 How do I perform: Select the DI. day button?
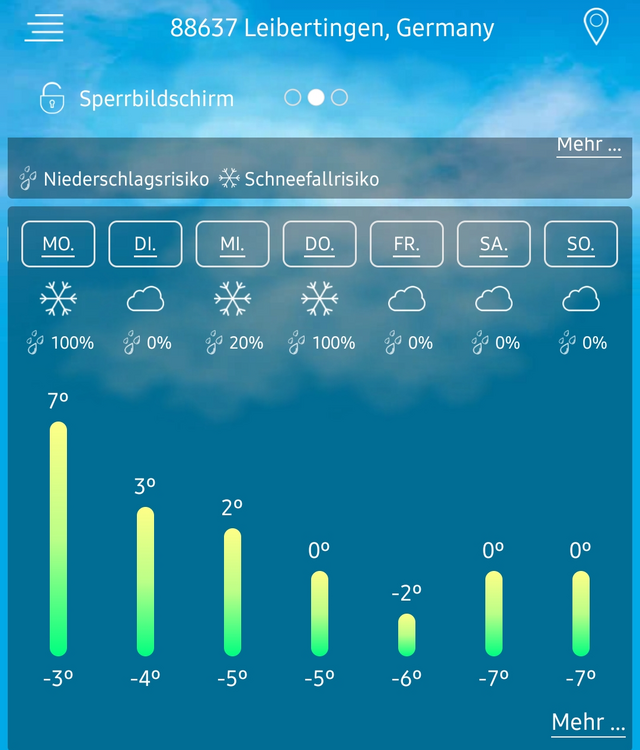click(145, 244)
